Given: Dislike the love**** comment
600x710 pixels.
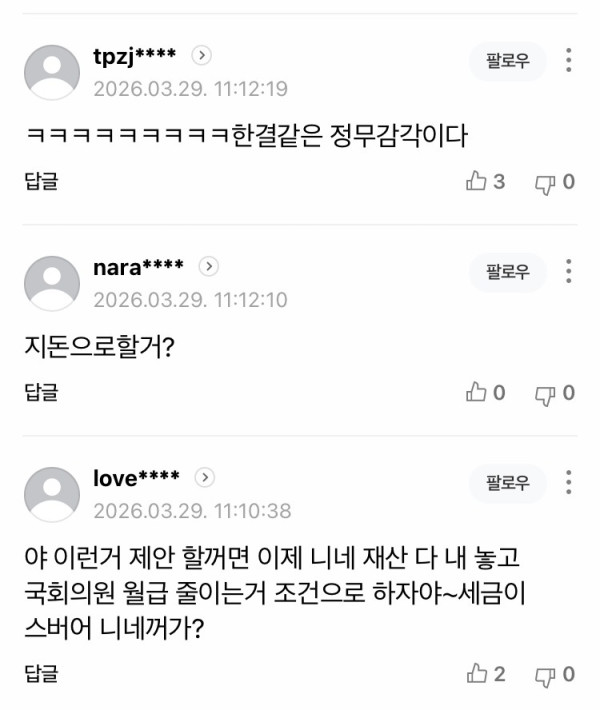Looking at the screenshot, I should click(x=555, y=675).
